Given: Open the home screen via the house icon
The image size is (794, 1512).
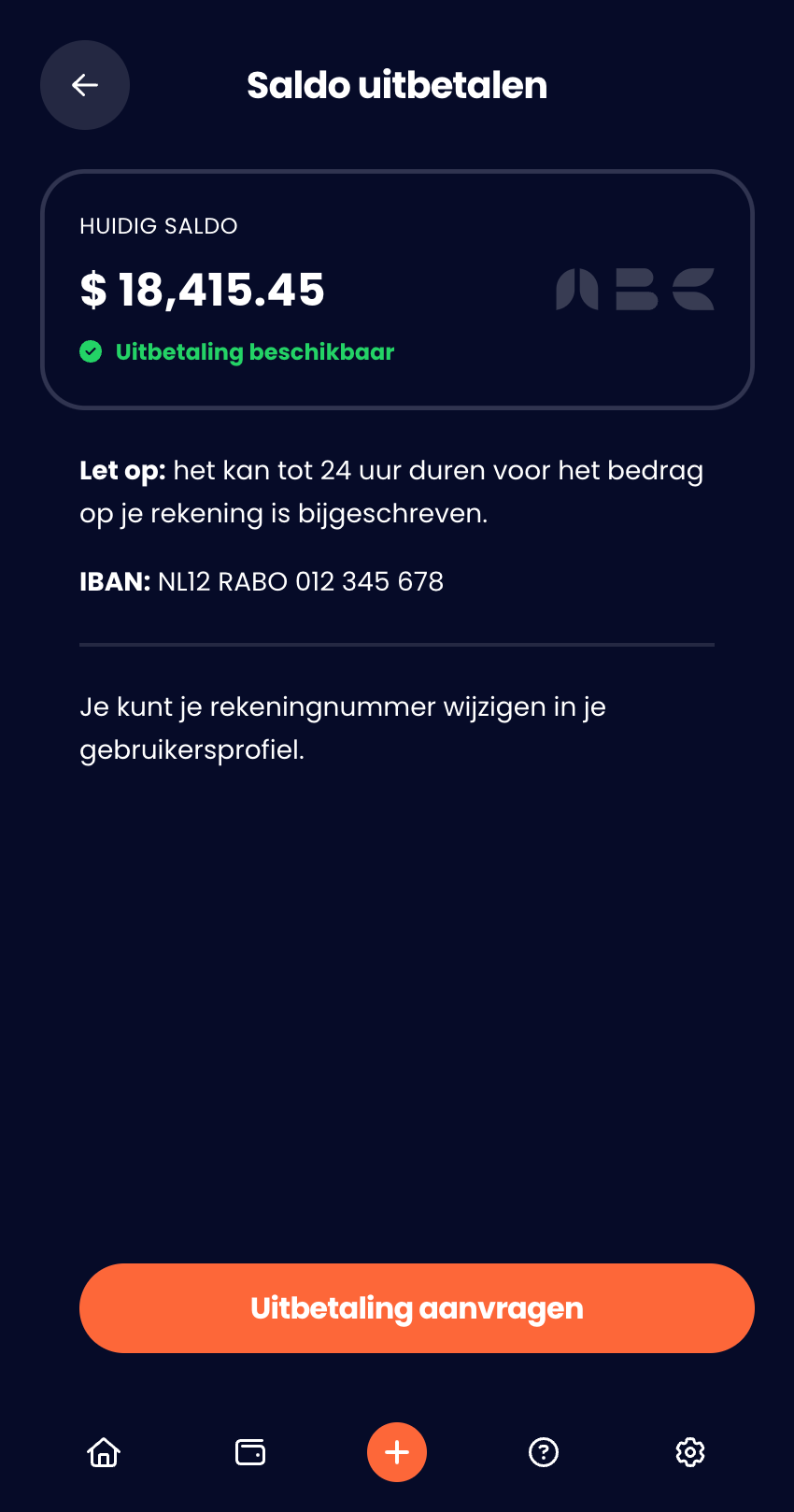Looking at the screenshot, I should pos(104,1451).
